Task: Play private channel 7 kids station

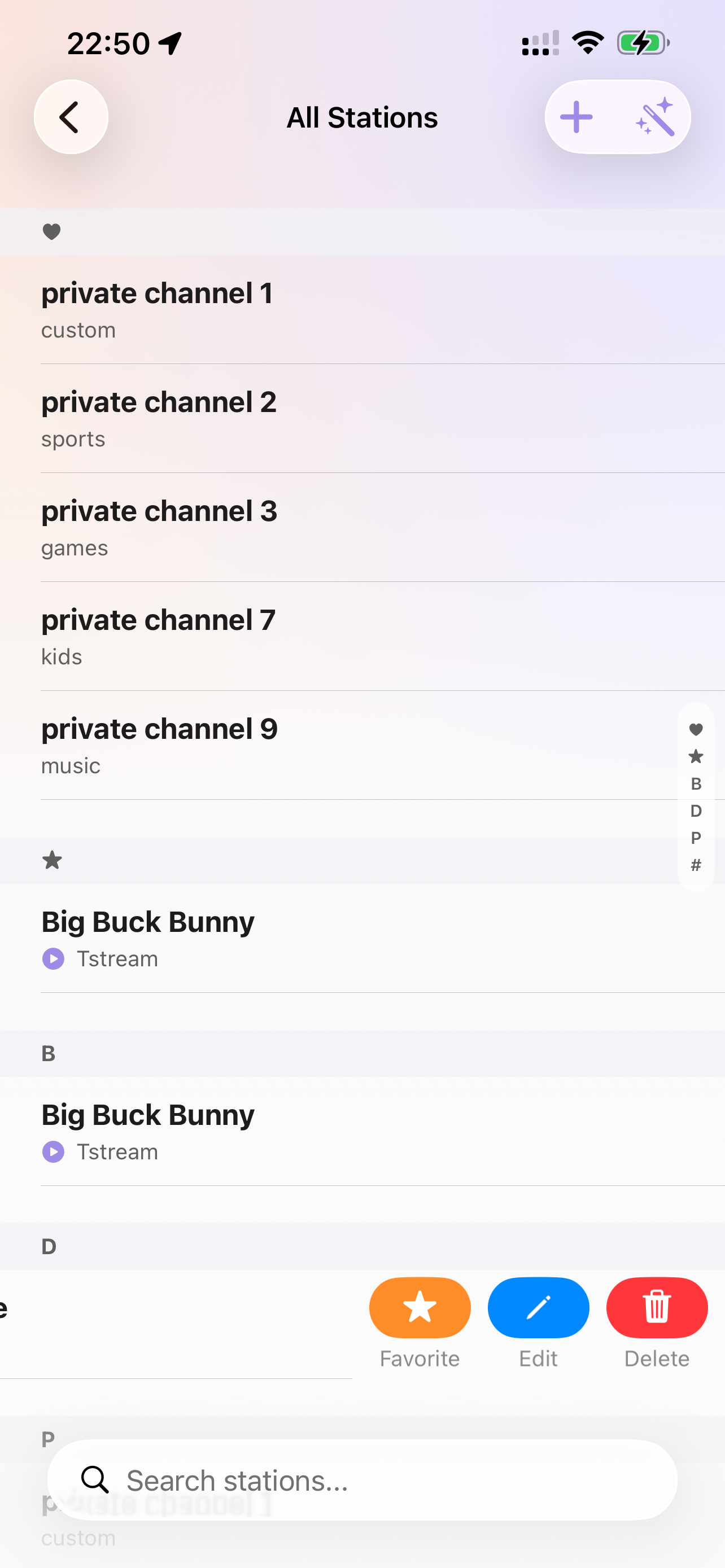Action: [363, 637]
